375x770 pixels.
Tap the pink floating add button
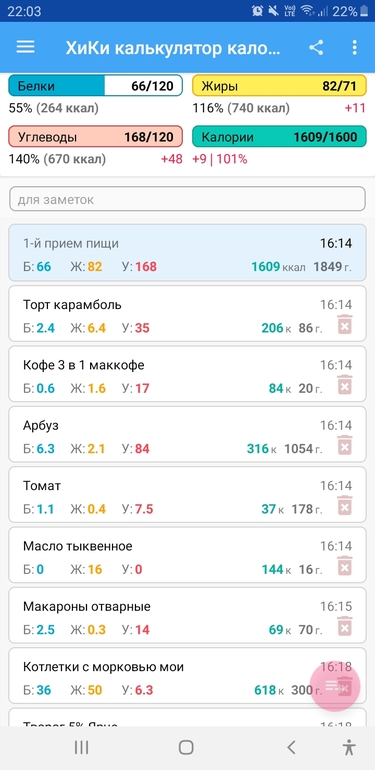click(336, 686)
